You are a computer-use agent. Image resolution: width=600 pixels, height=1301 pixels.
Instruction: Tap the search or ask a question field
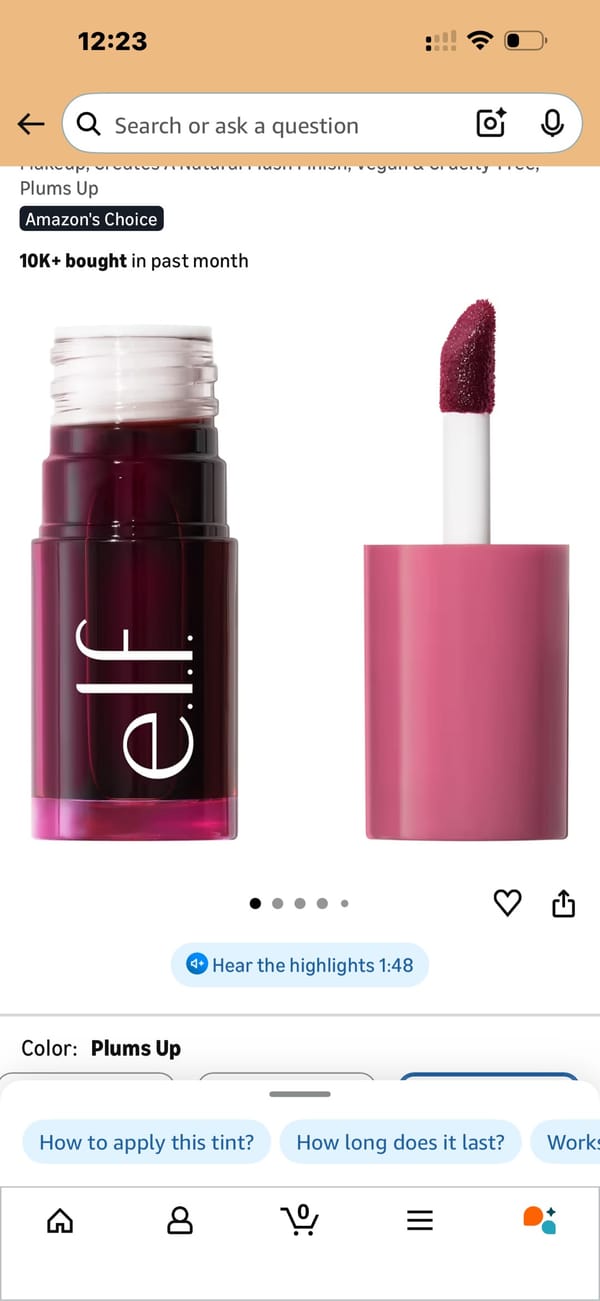tap(270, 125)
